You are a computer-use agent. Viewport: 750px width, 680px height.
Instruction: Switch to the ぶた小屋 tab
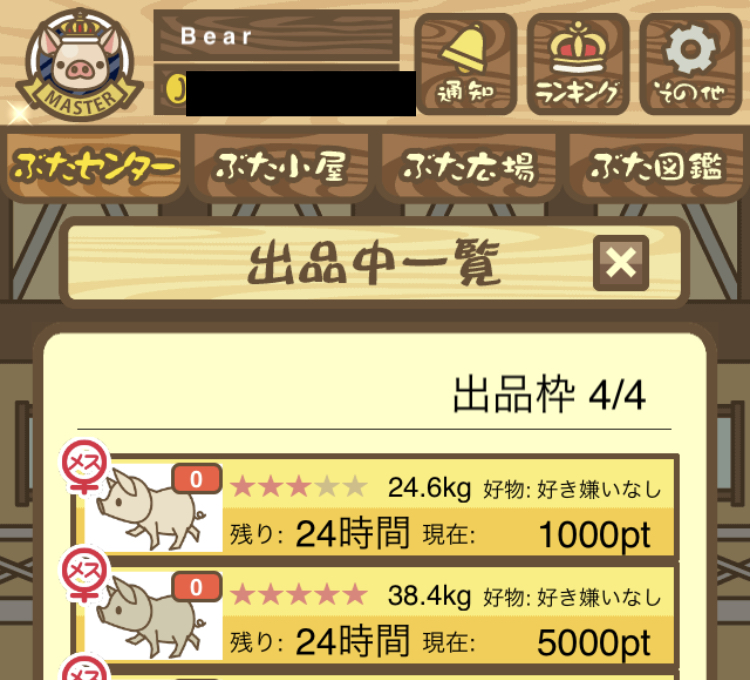pyautogui.click(x=282, y=167)
